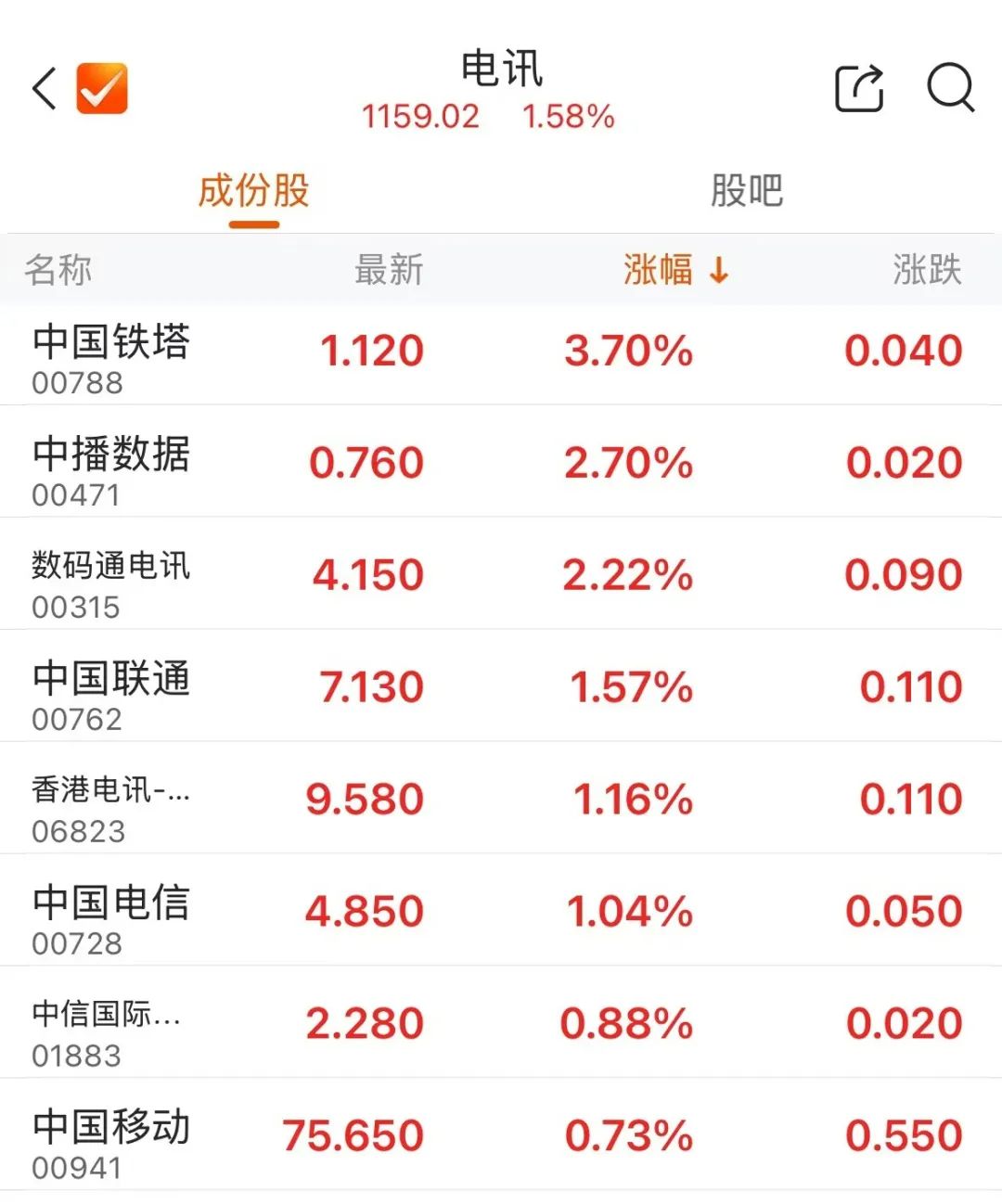Tap the orange checkmark watchlist icon
1002x1204 pixels.
[102, 88]
